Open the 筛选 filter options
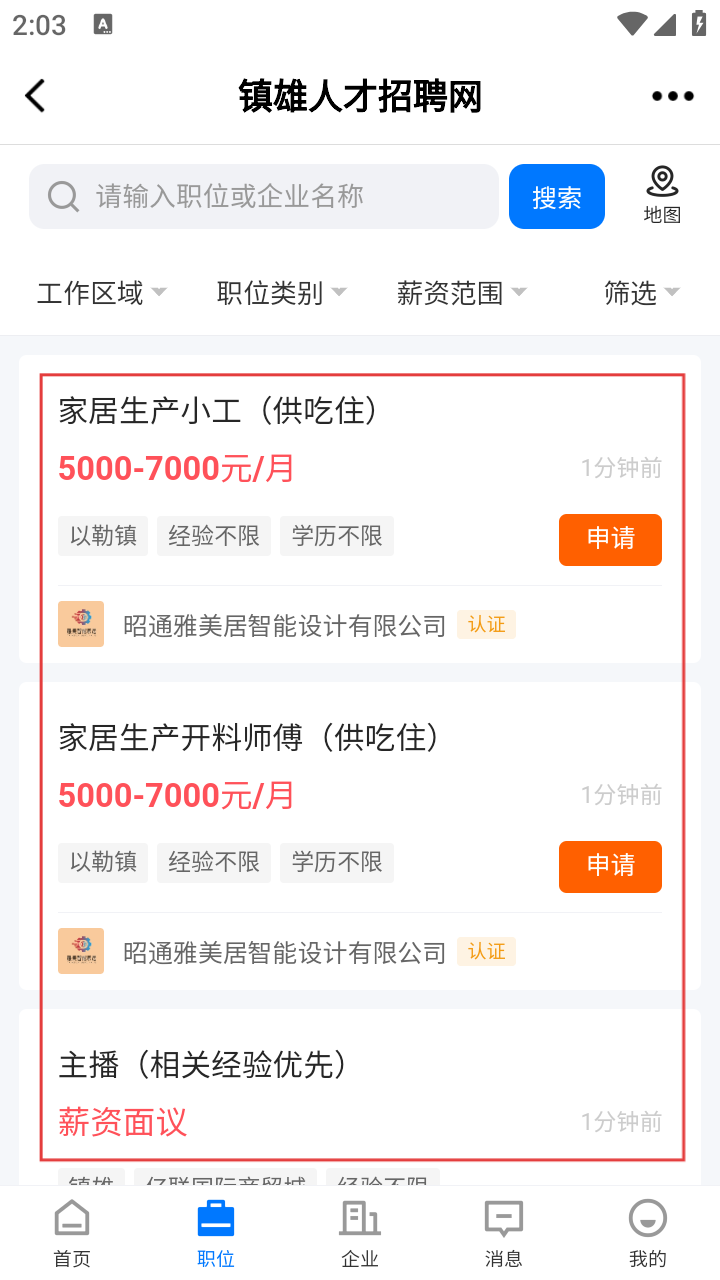The image size is (720, 1280). click(641, 293)
